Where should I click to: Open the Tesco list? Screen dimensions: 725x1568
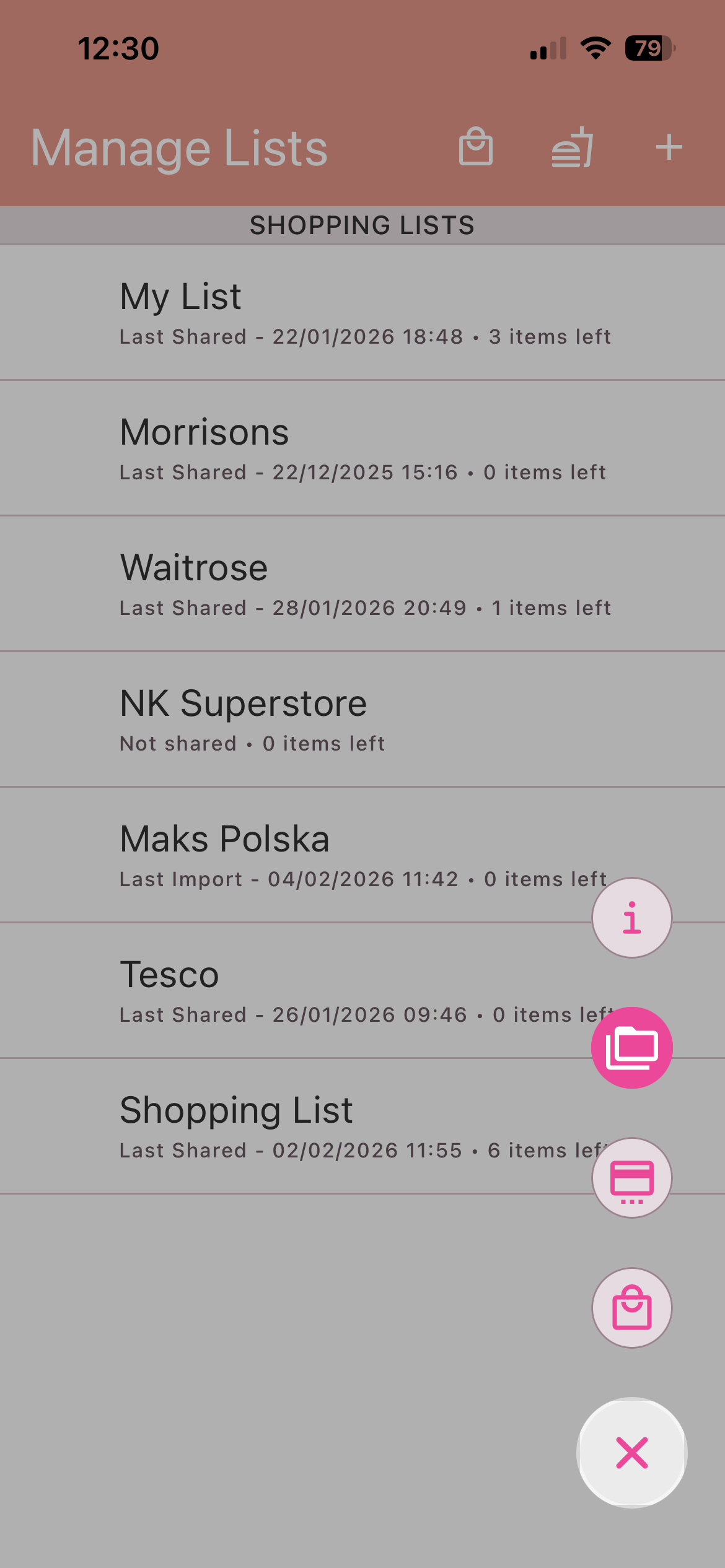pyautogui.click(x=310, y=990)
